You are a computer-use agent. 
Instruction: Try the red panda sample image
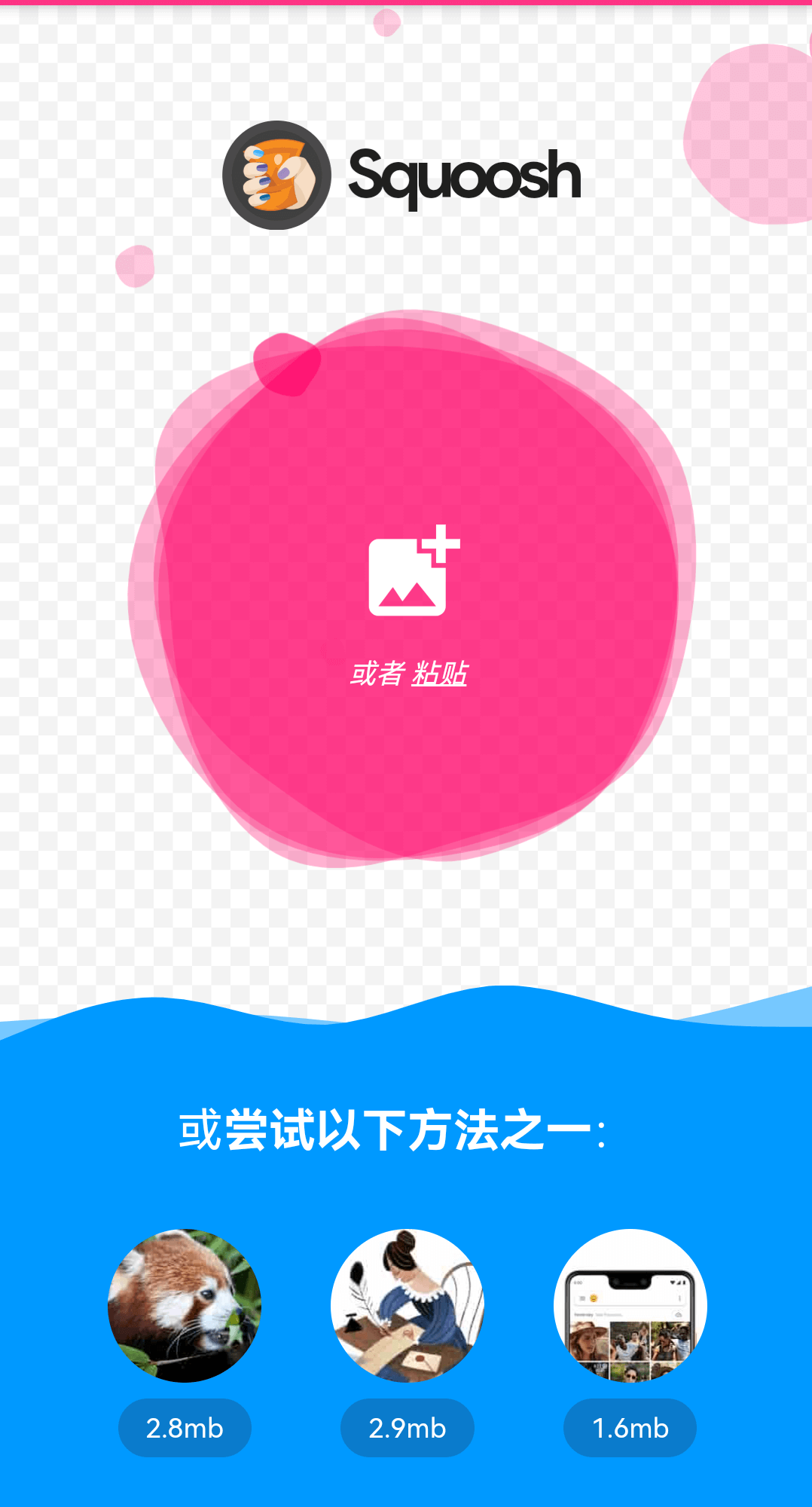click(x=185, y=1306)
